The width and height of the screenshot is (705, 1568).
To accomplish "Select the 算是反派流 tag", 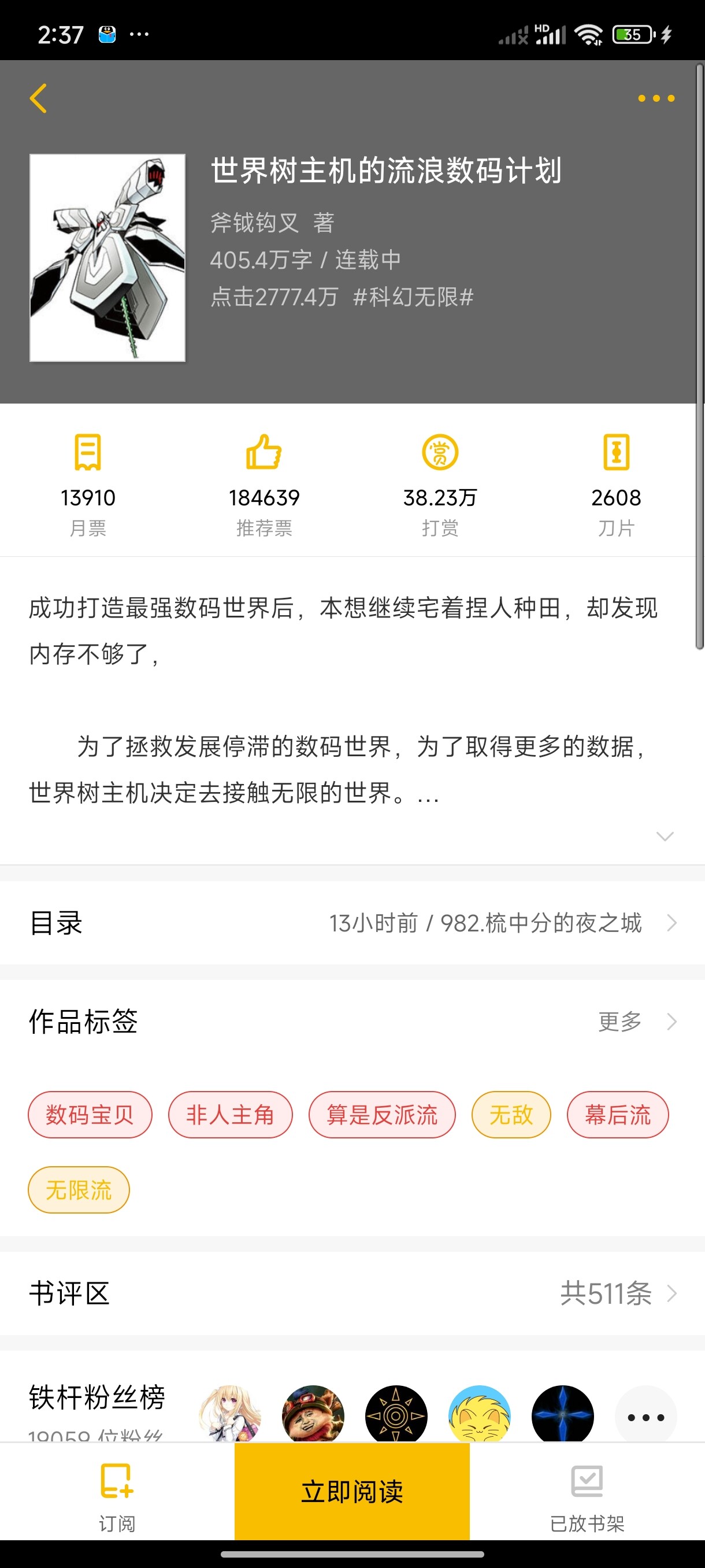I will point(381,1115).
